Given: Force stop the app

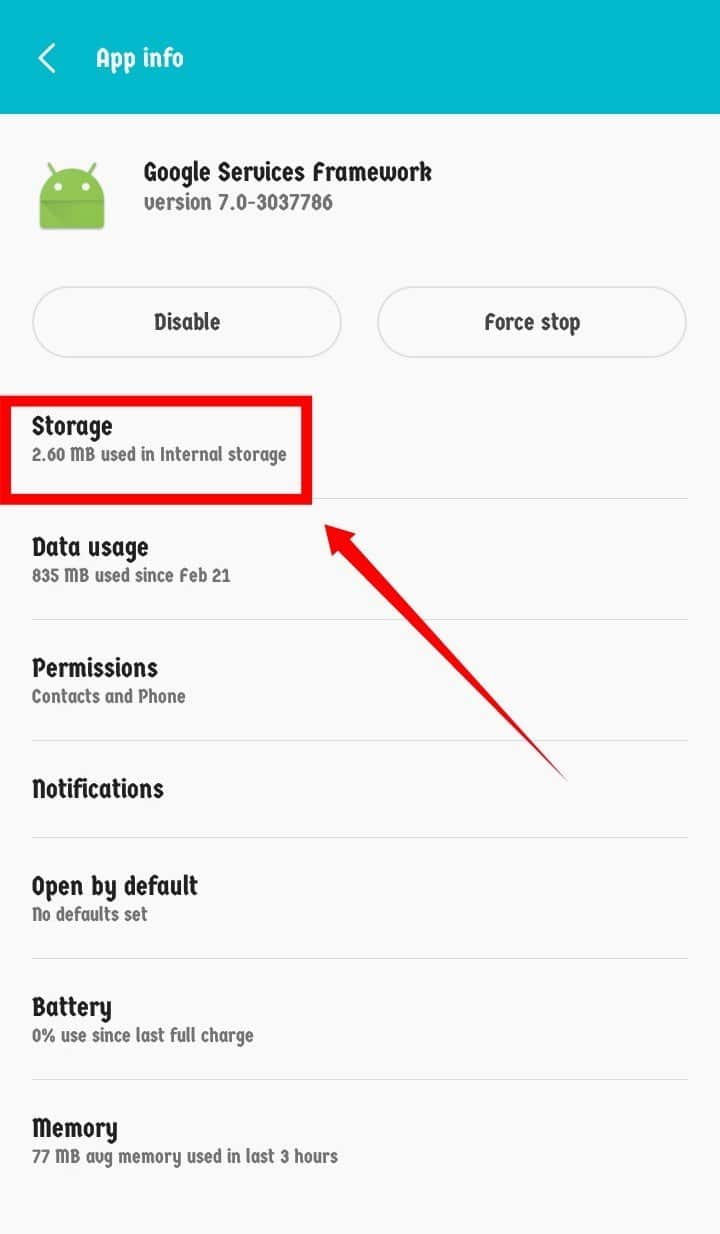Looking at the screenshot, I should tap(532, 322).
